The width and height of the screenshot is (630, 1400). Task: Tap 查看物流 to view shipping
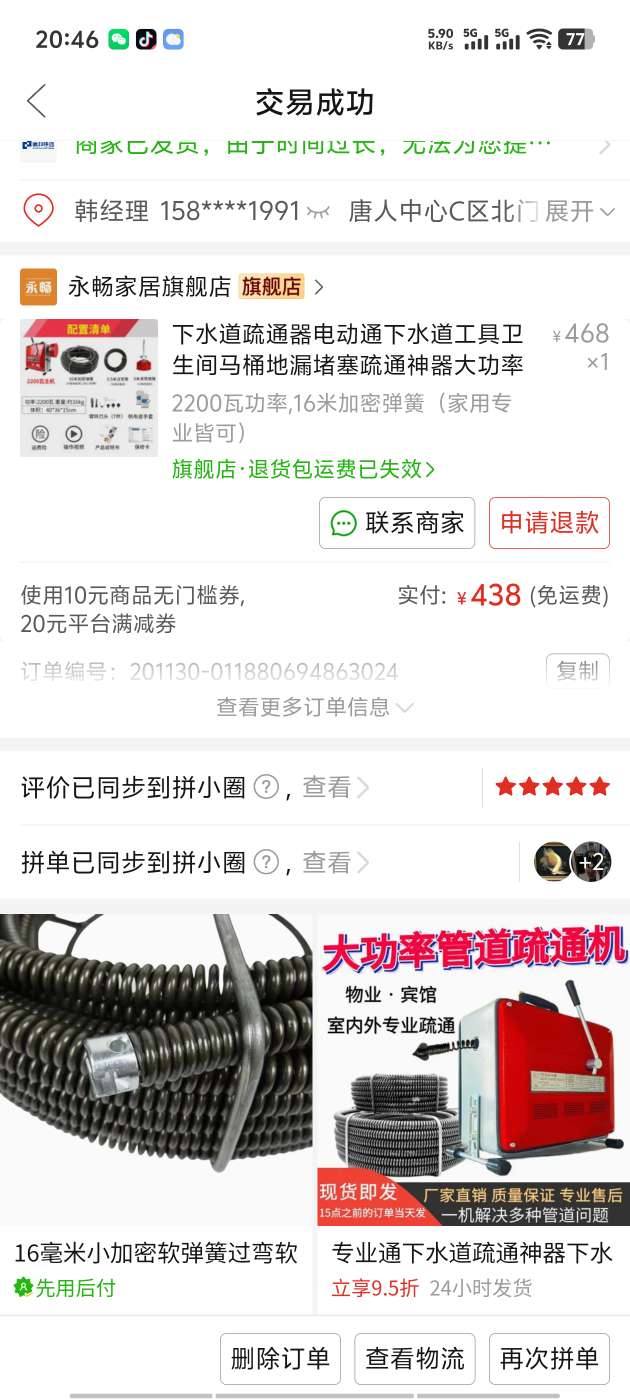415,1359
